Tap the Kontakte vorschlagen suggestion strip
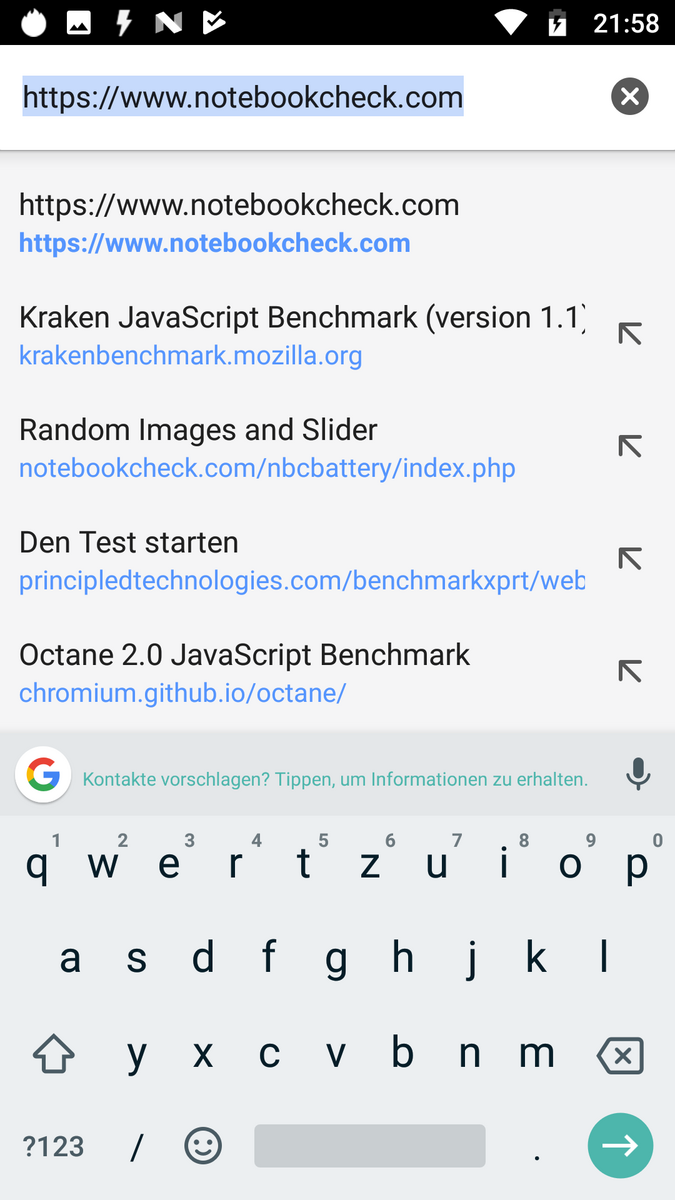The width and height of the screenshot is (675, 1200). 335,779
